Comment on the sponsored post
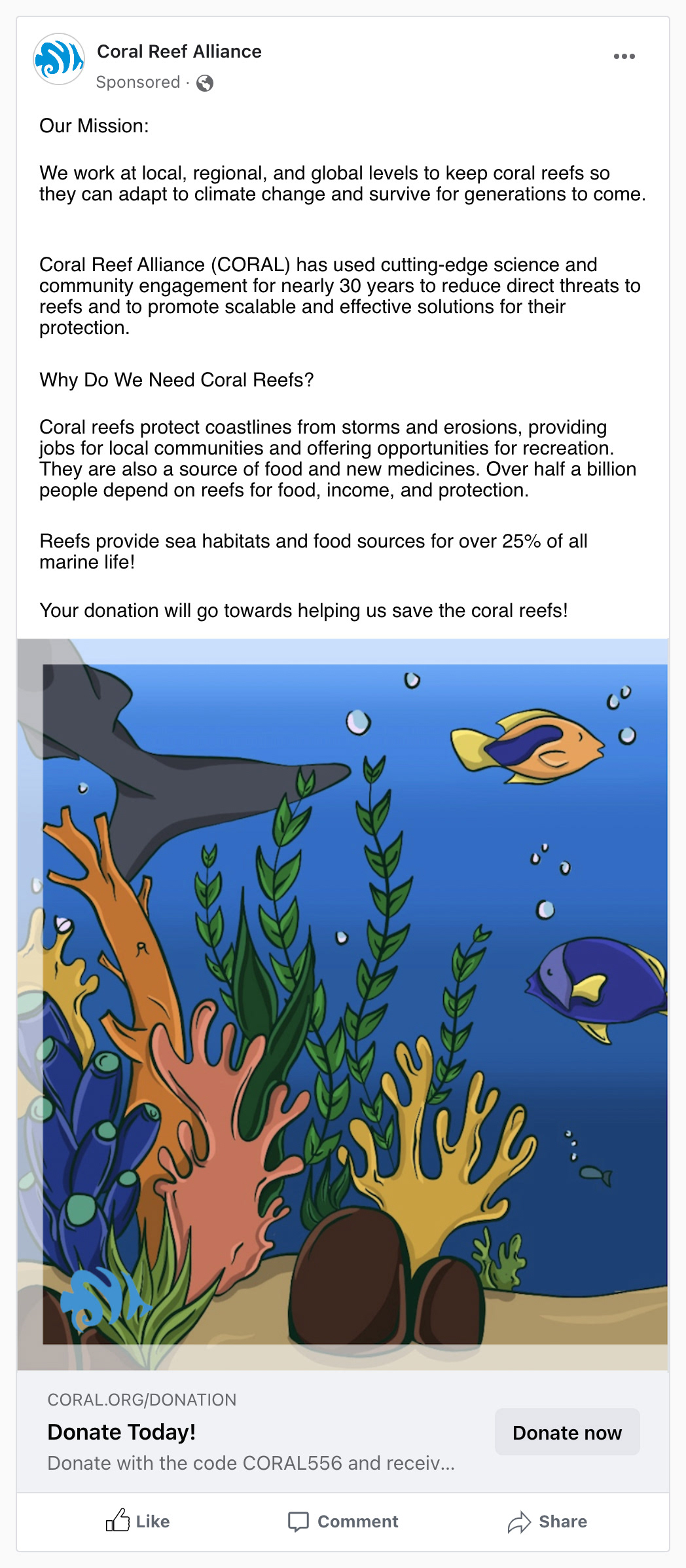Viewport: 686px width, 1568px height. (343, 1521)
